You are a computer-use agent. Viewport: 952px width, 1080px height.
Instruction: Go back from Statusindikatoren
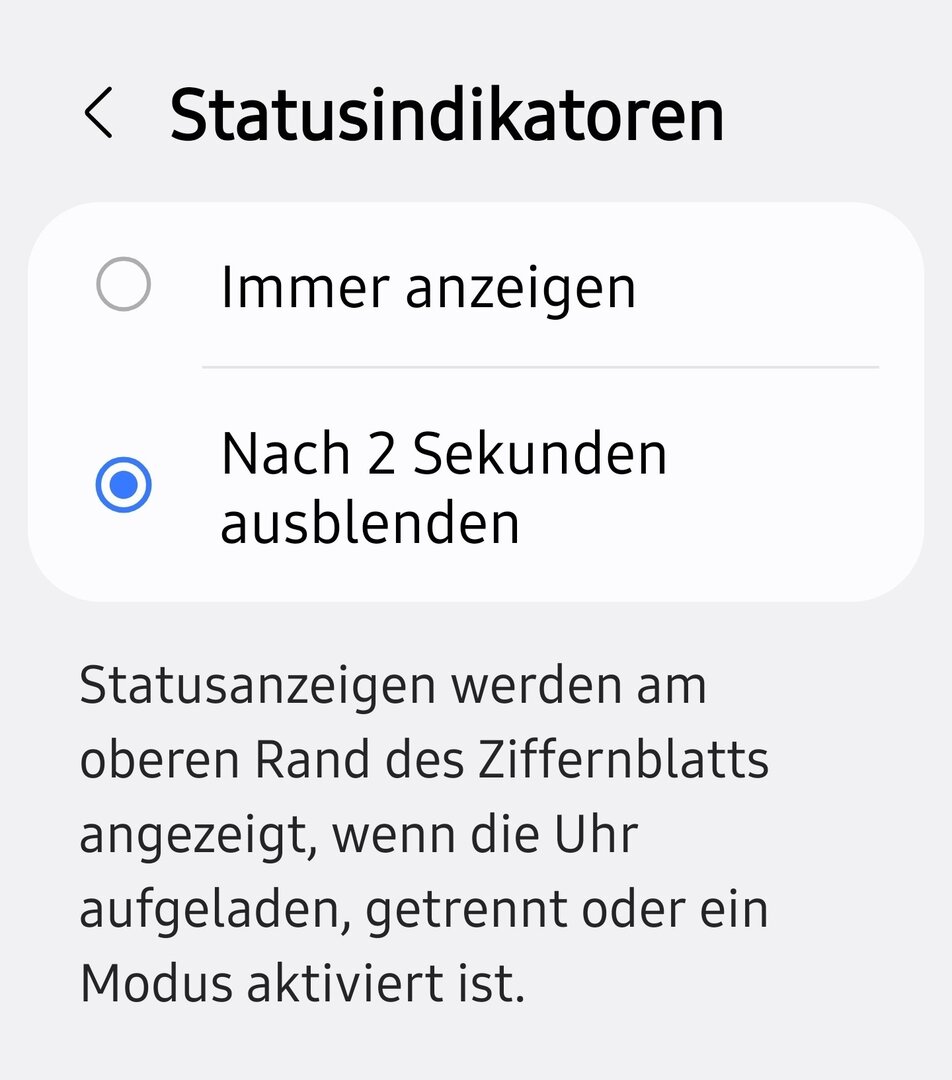tap(99, 113)
